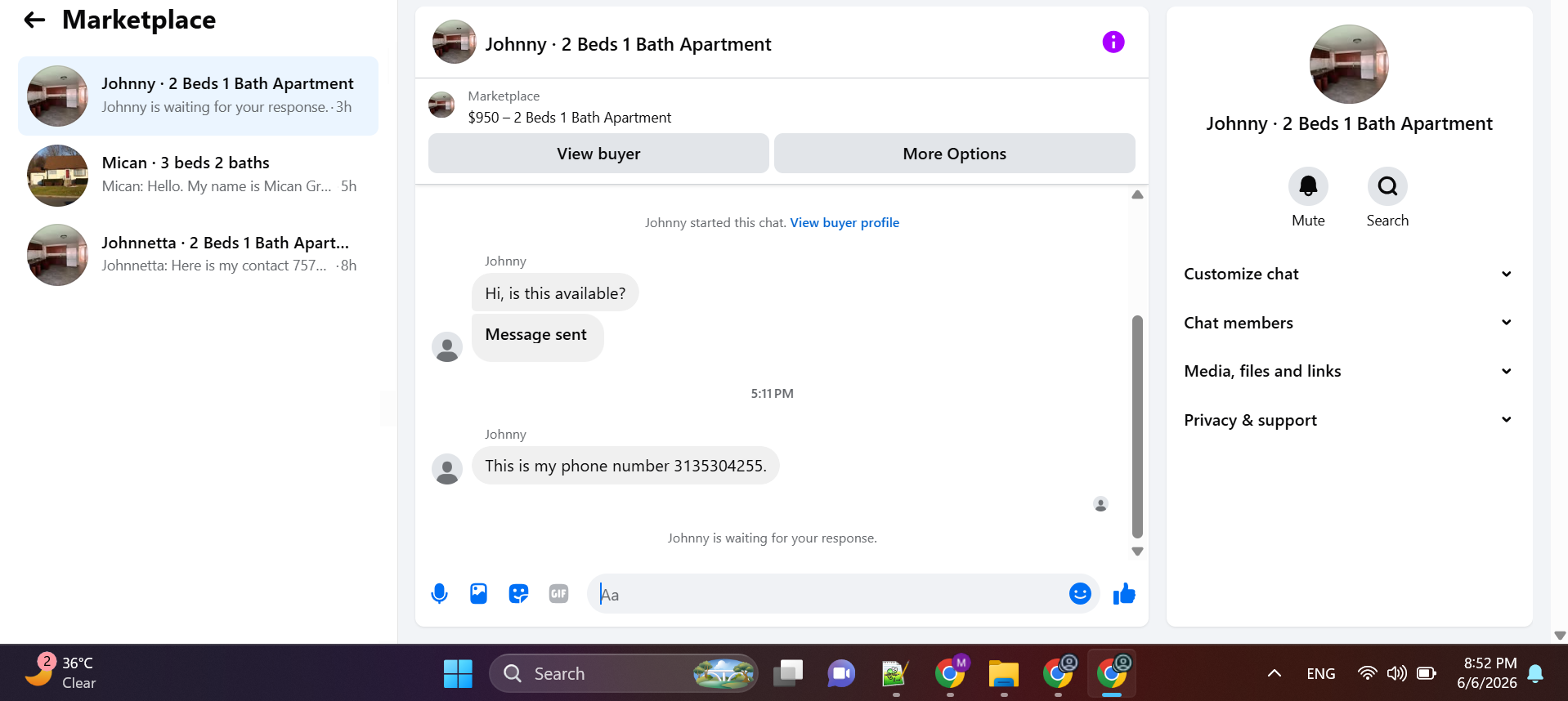
Task: Expand Customize chat section
Action: click(1348, 274)
